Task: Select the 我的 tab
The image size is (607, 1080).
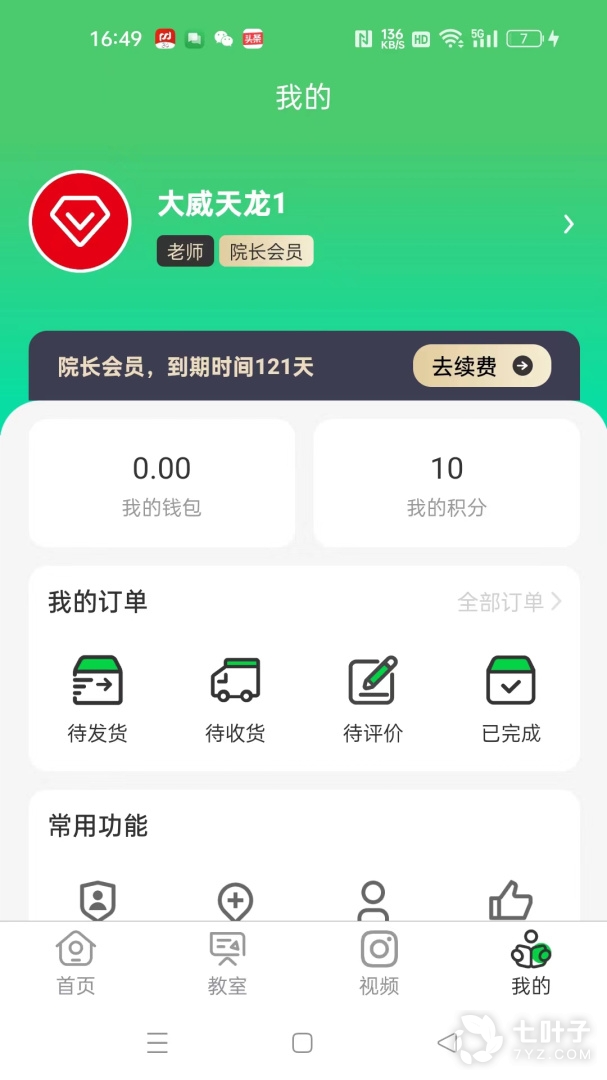Action: point(531,964)
